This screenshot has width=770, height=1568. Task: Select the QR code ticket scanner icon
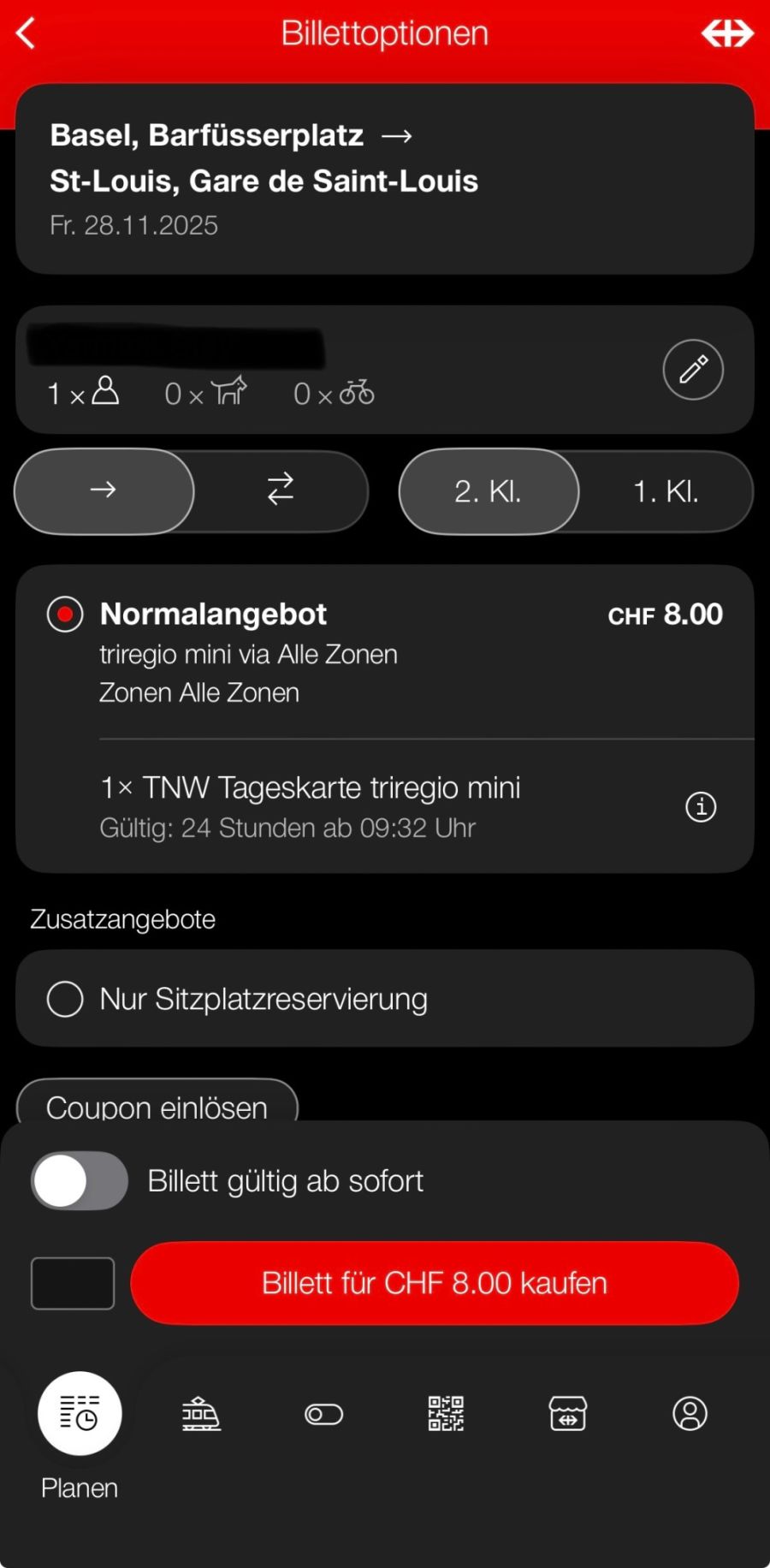(445, 1414)
